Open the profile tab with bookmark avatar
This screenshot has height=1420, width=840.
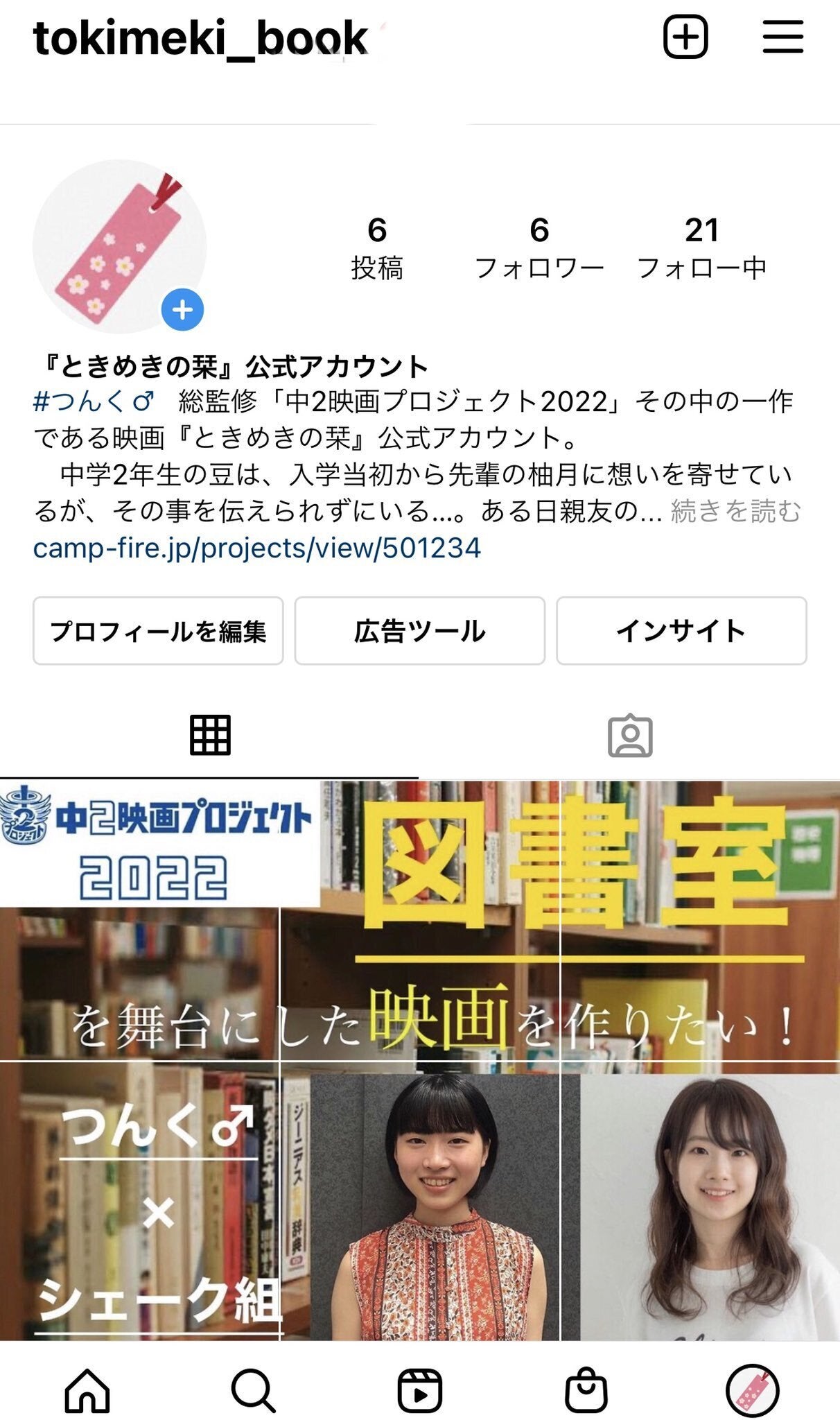pyautogui.click(x=752, y=1390)
